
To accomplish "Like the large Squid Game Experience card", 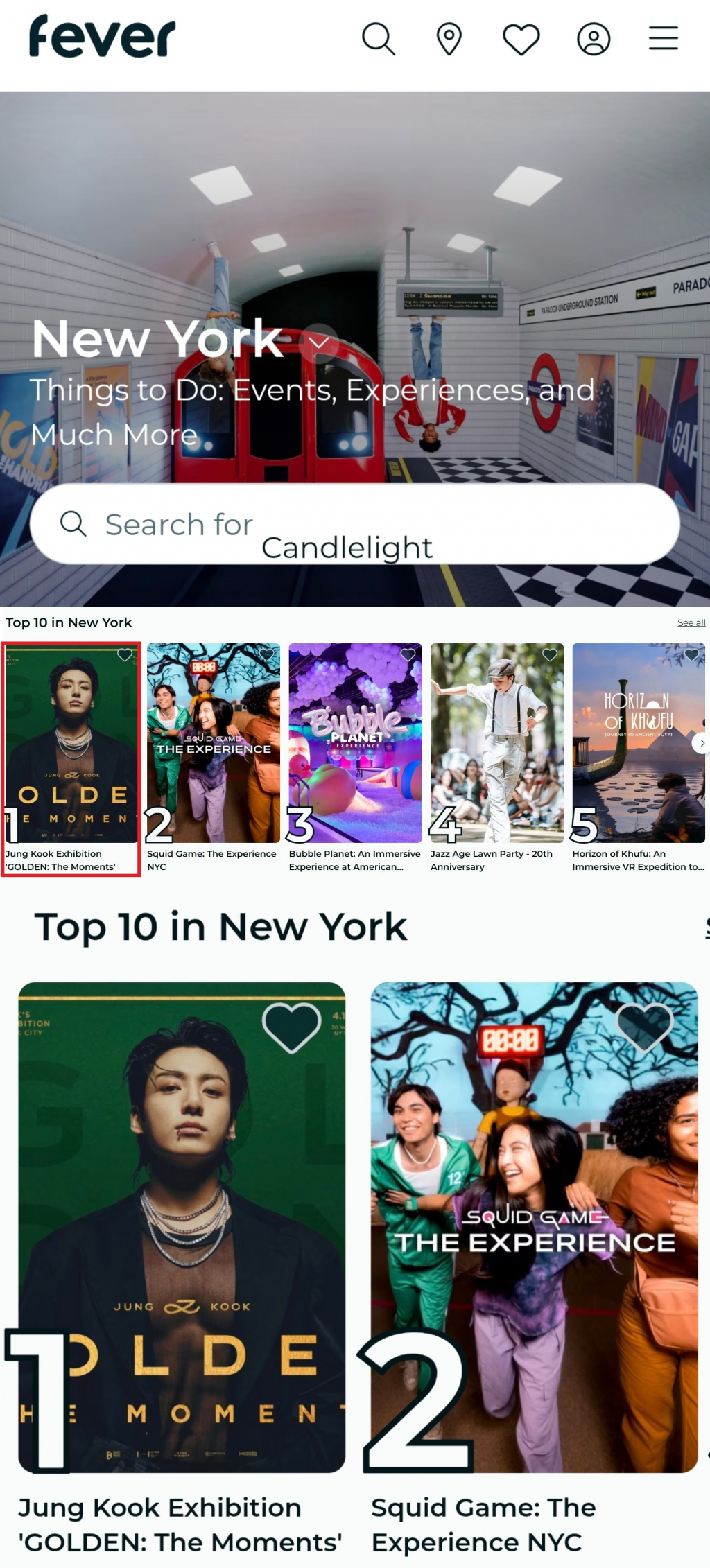I will 645,1027.
